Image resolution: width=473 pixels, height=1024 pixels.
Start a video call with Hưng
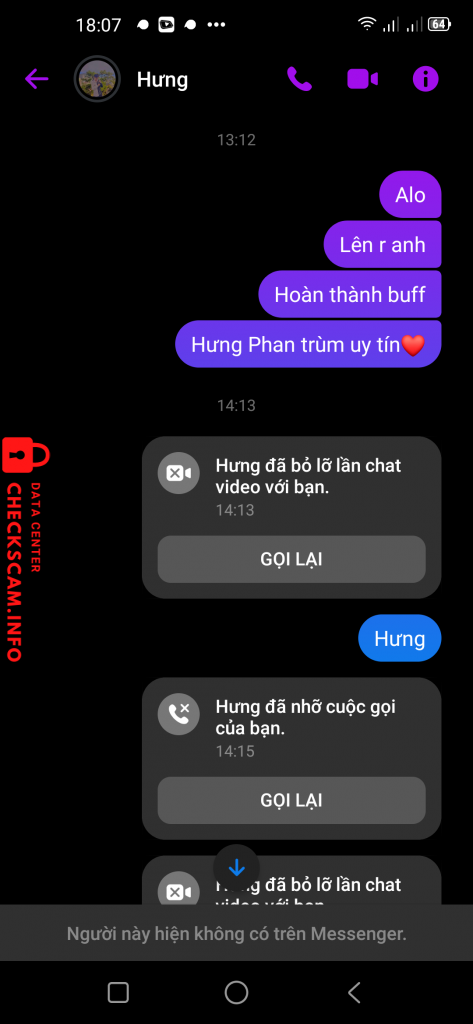pos(363,80)
